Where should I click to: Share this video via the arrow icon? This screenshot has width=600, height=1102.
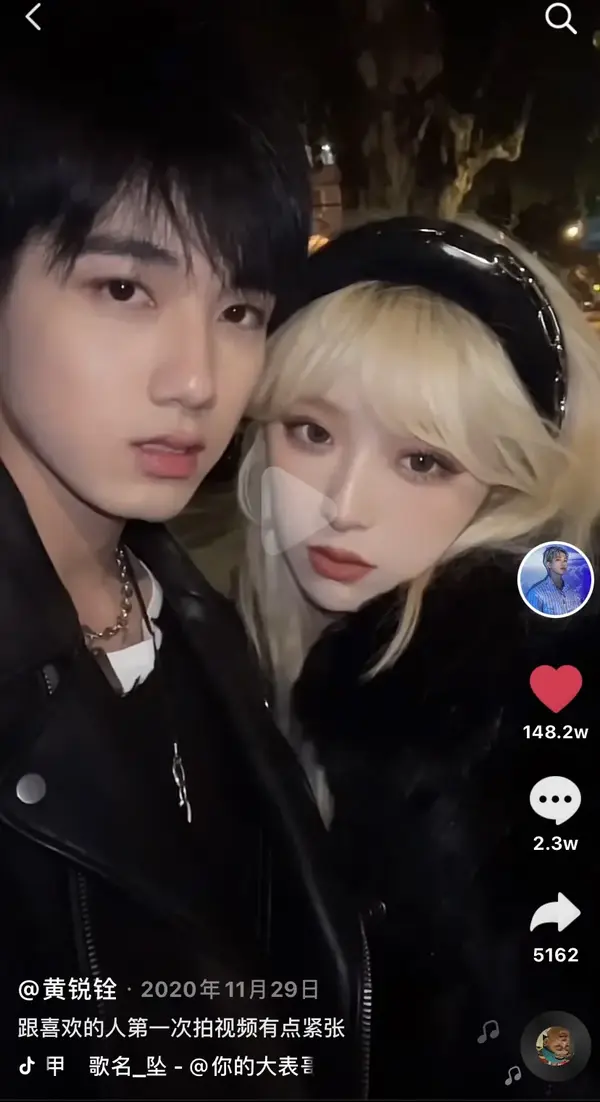click(555, 912)
